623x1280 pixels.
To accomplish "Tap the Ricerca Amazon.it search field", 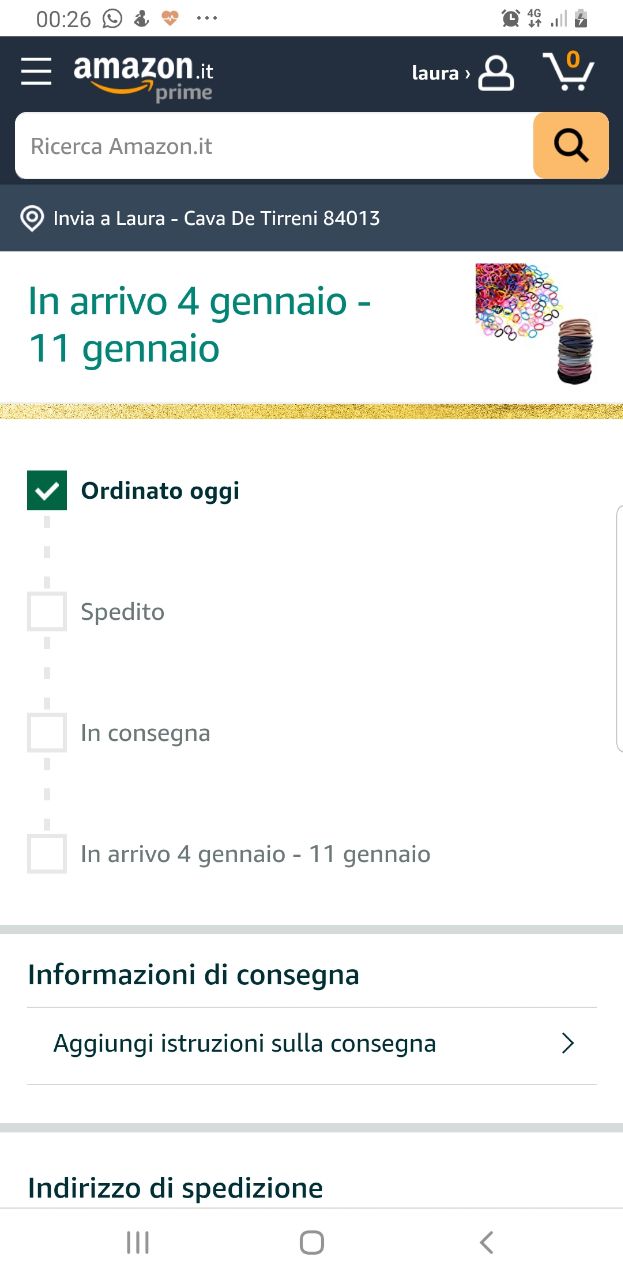I will click(x=273, y=146).
